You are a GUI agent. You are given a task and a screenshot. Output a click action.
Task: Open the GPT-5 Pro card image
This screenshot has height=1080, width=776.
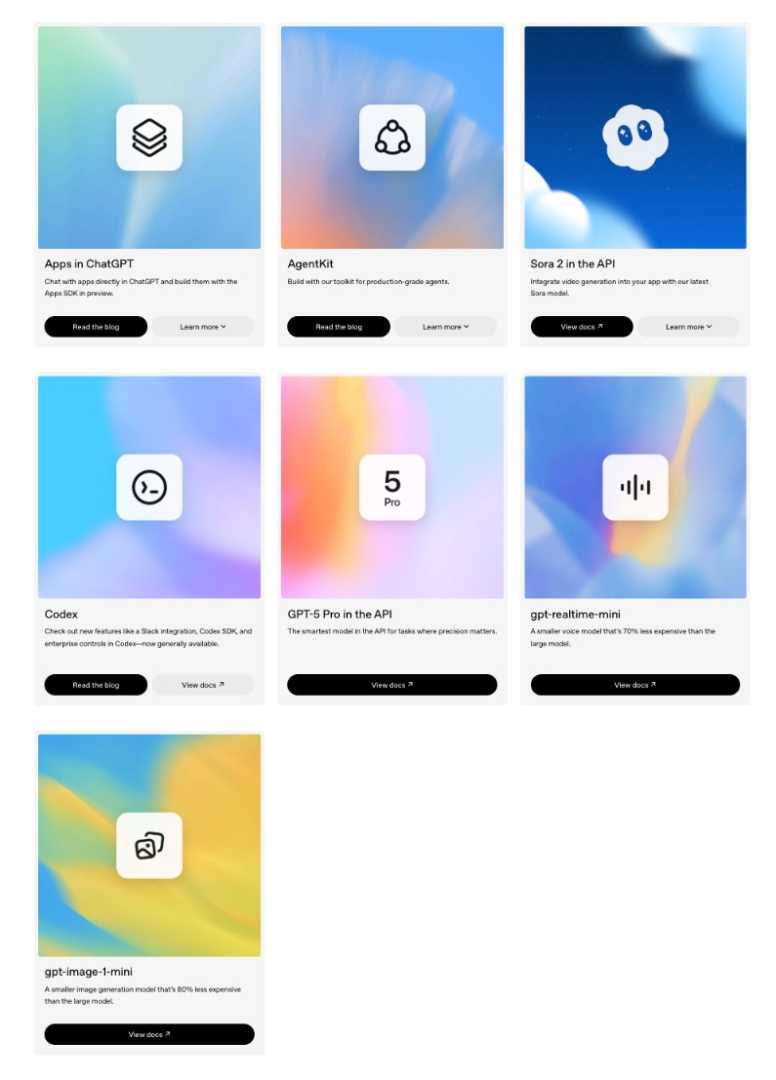pos(392,487)
